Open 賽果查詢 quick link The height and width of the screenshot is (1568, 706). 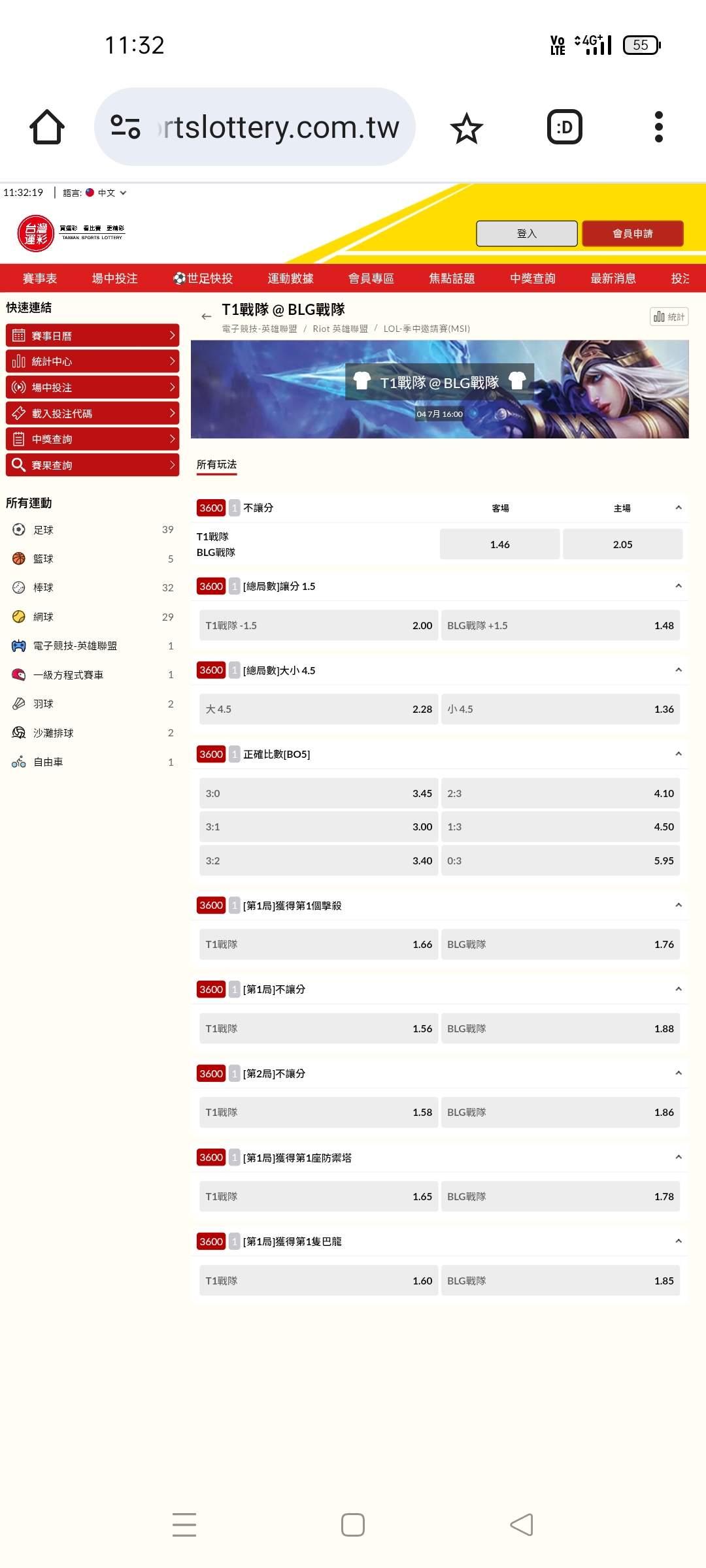92,465
